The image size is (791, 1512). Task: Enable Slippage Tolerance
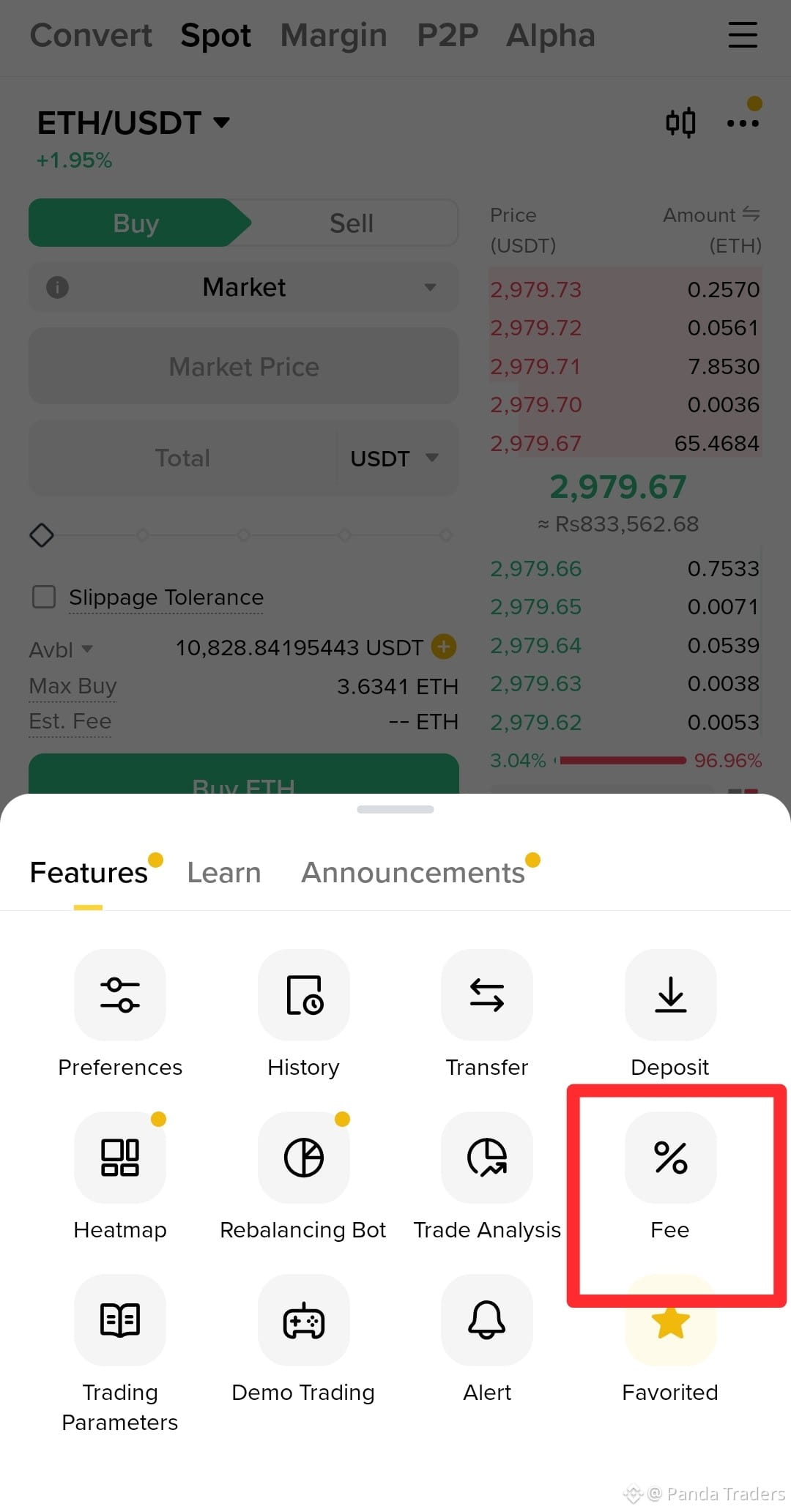[43, 597]
